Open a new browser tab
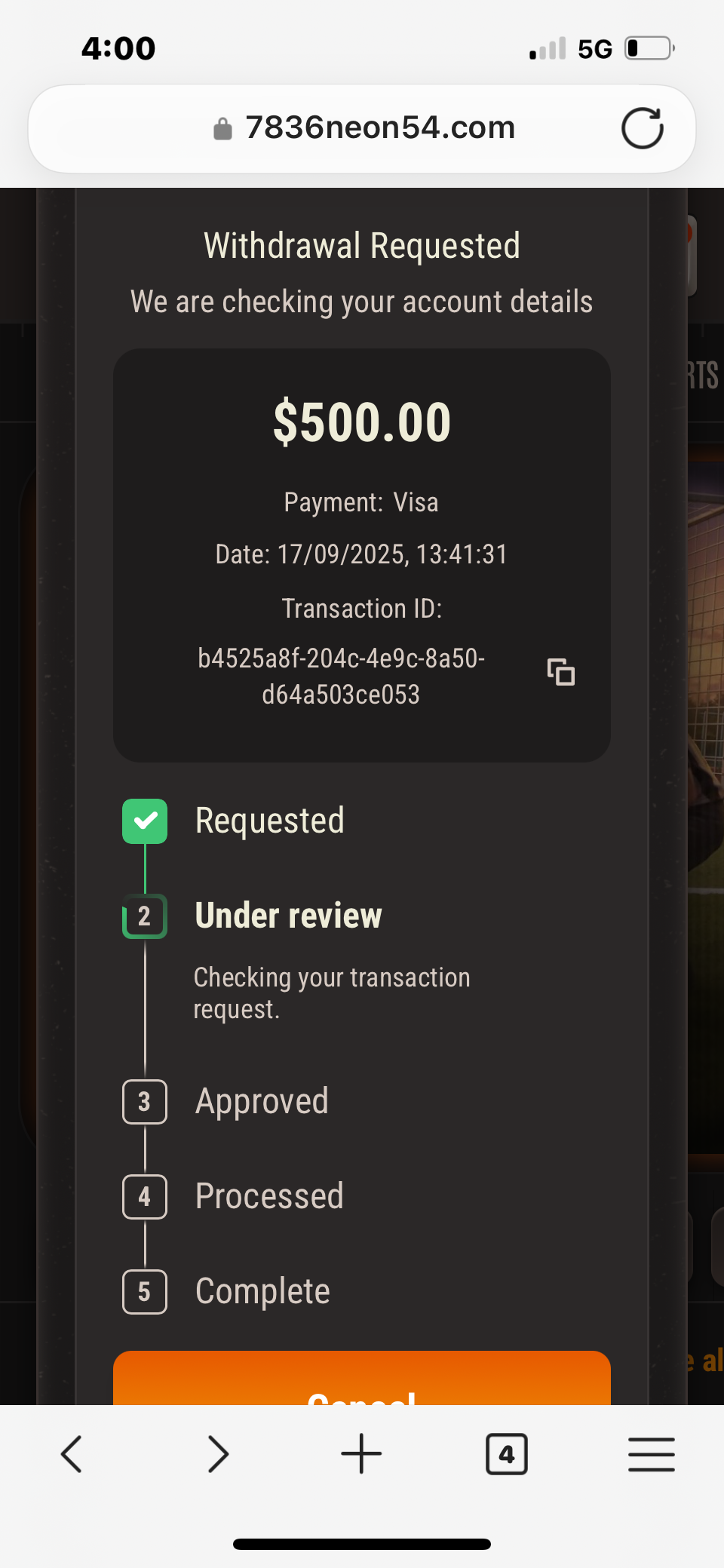The width and height of the screenshot is (724, 1568). coord(362,1453)
